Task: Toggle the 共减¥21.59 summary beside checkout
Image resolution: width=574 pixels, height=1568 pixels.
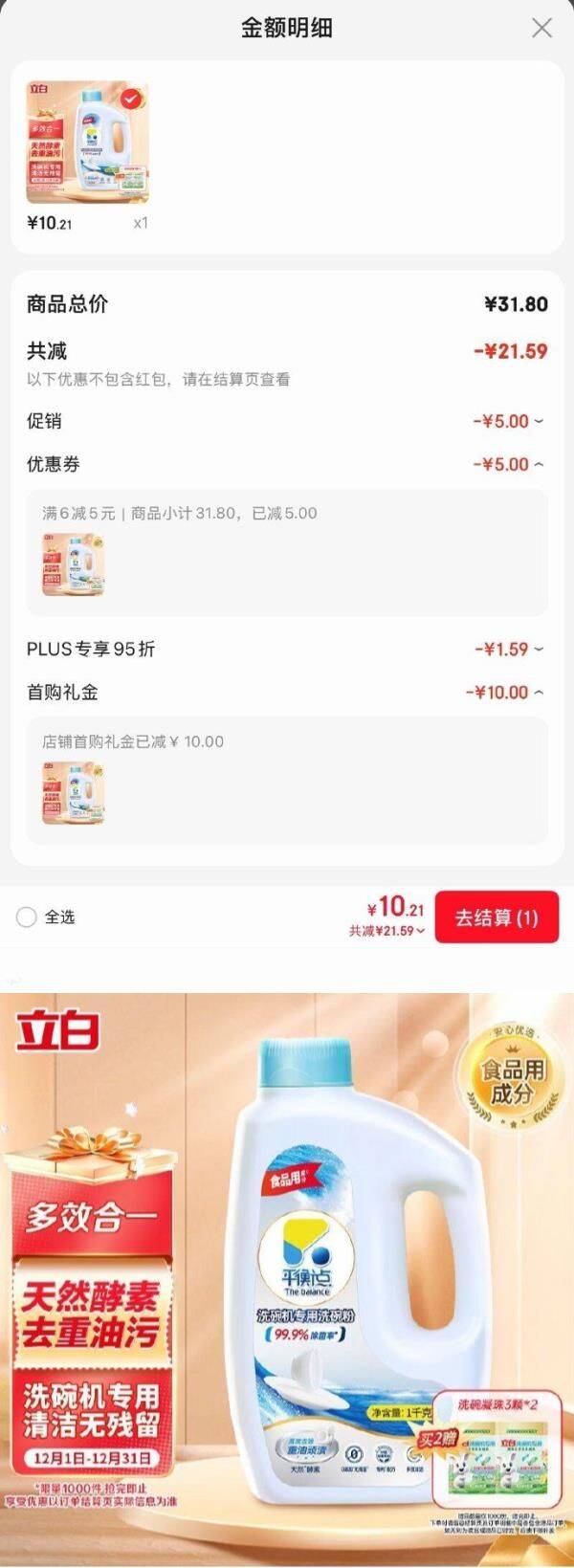Action: 387,931
